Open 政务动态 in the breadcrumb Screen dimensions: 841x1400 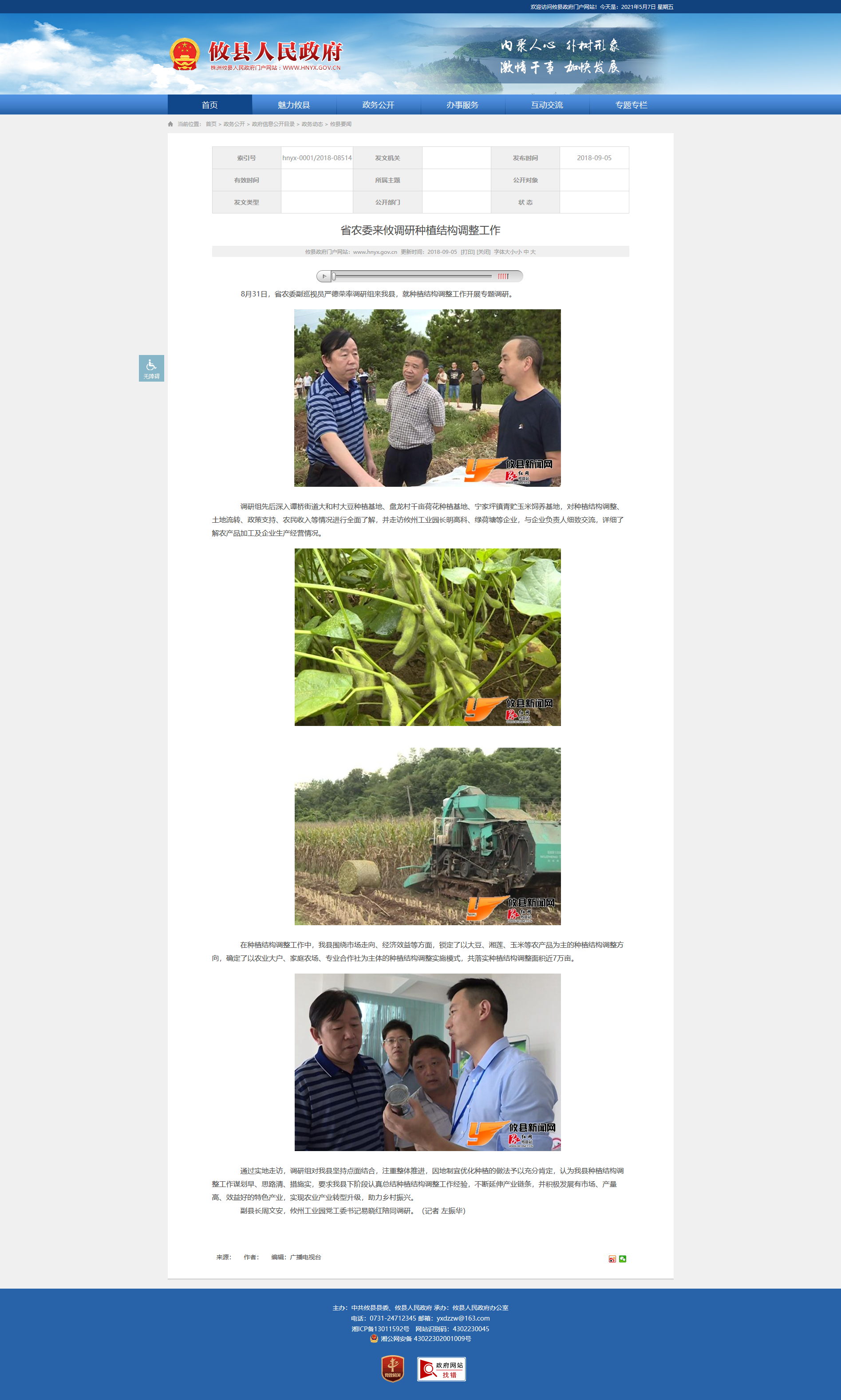(x=312, y=124)
